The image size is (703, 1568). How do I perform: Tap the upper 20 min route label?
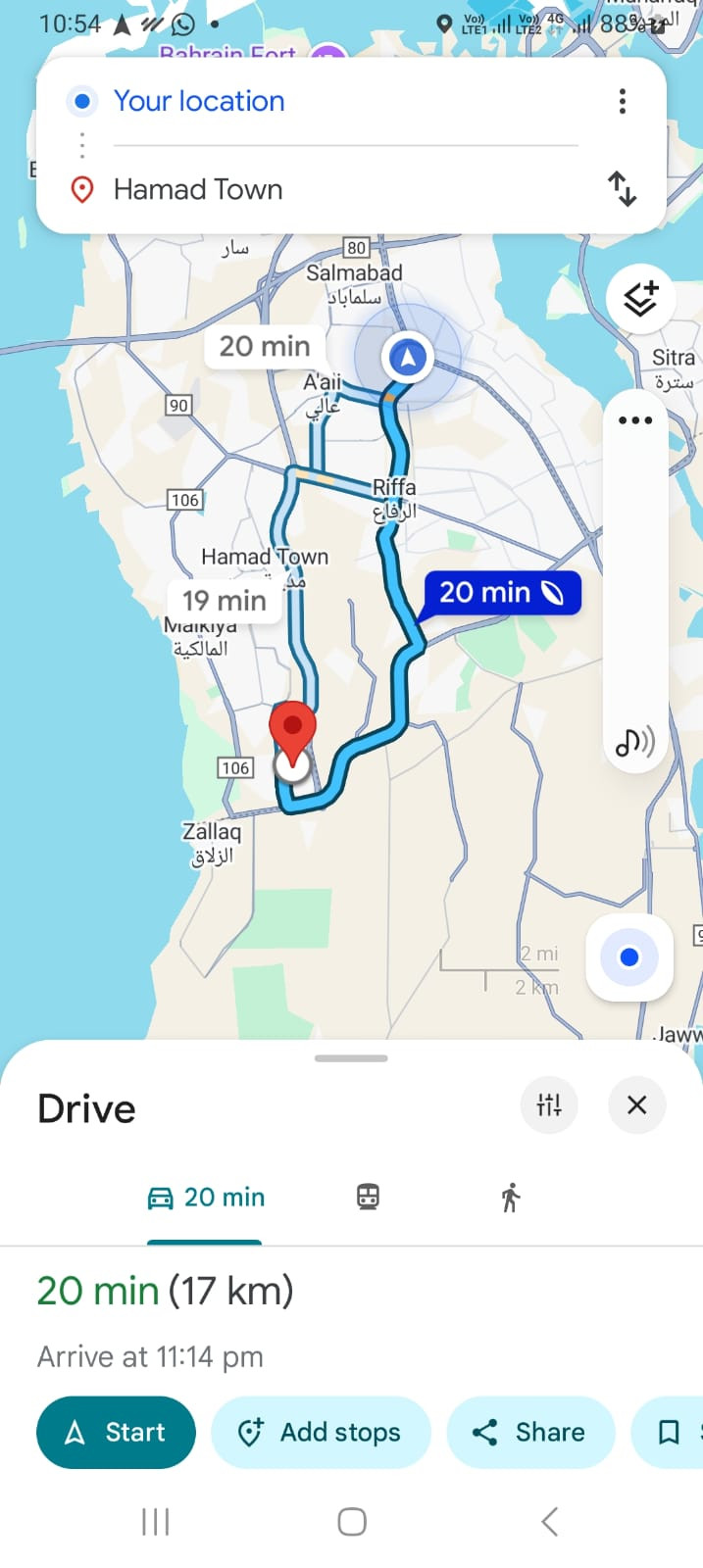point(265,346)
